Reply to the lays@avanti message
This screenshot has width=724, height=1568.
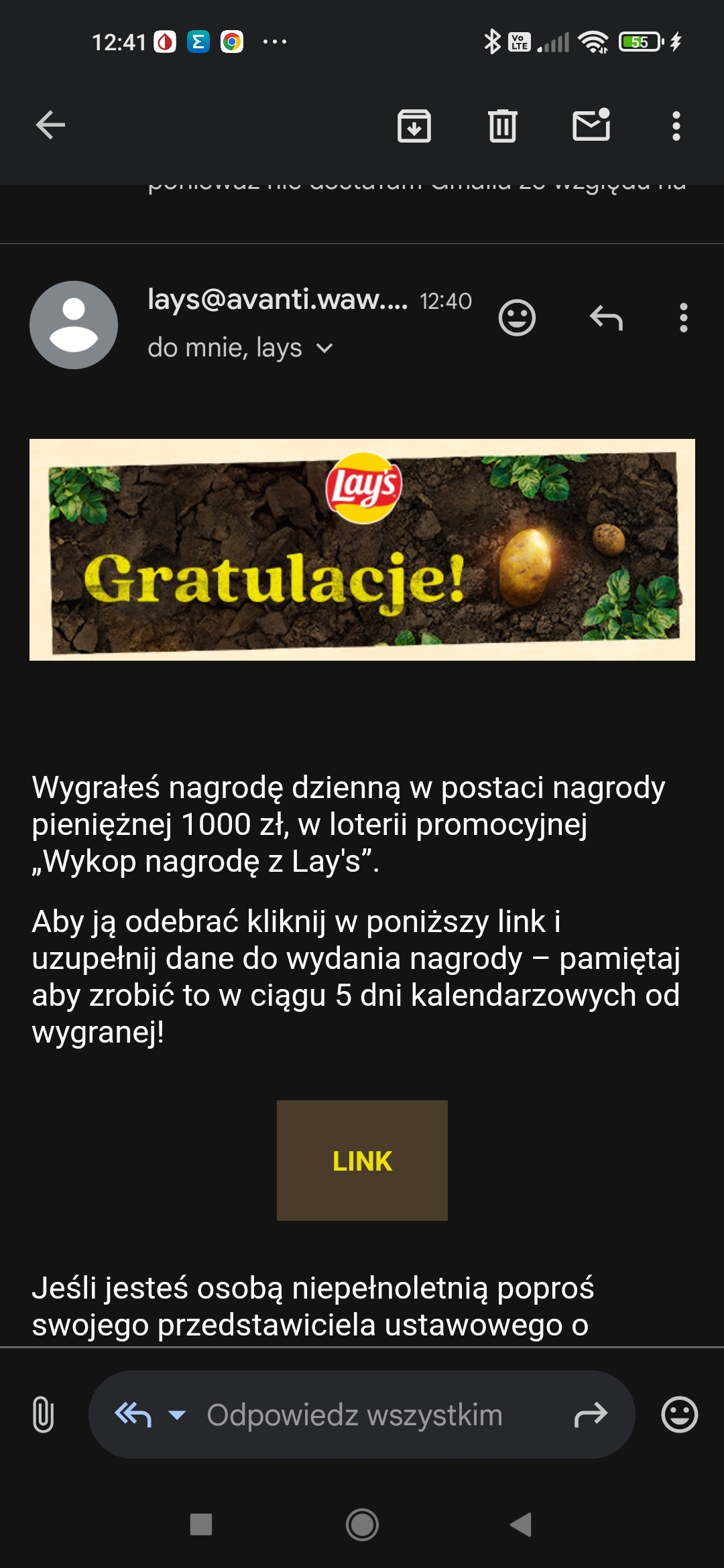click(x=606, y=318)
